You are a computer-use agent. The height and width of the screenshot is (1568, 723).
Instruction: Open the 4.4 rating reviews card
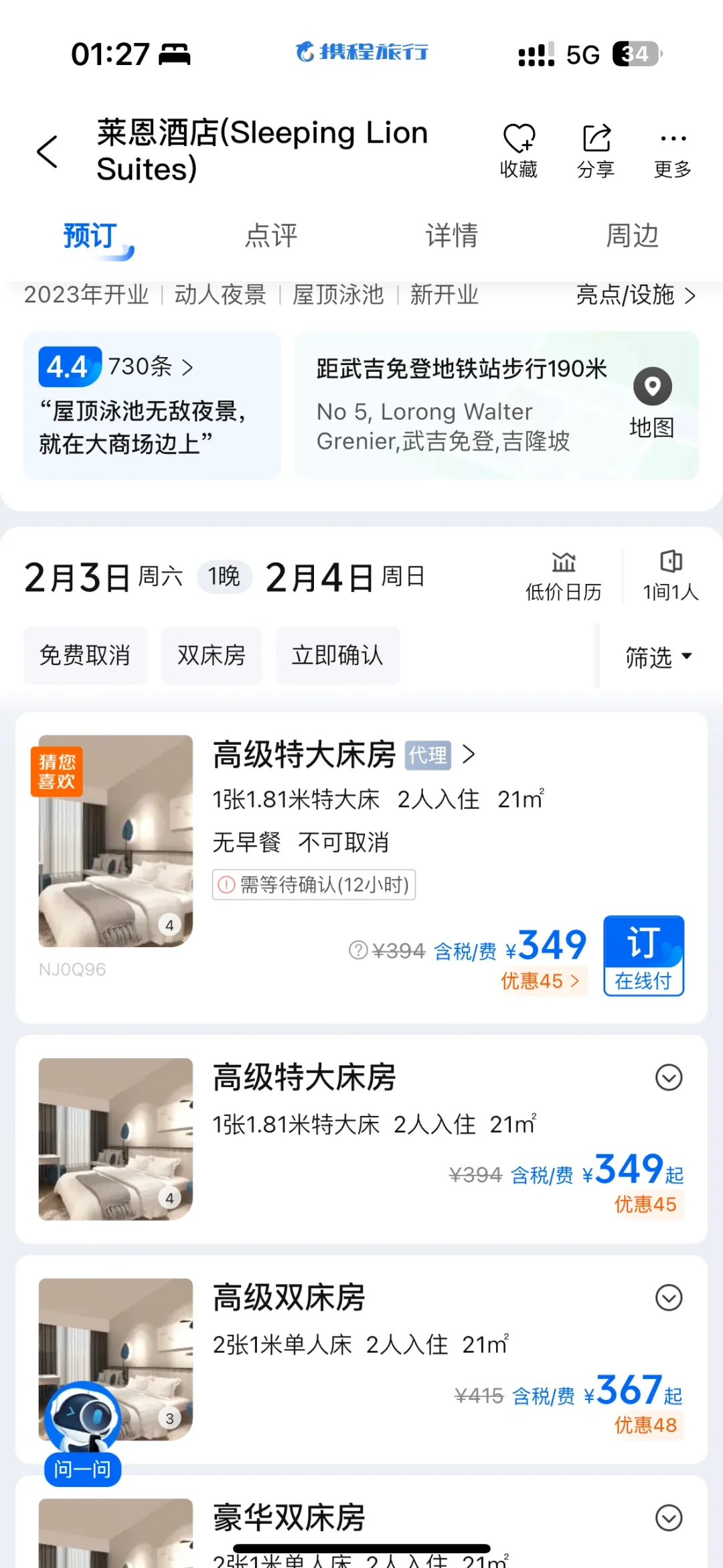153,405
